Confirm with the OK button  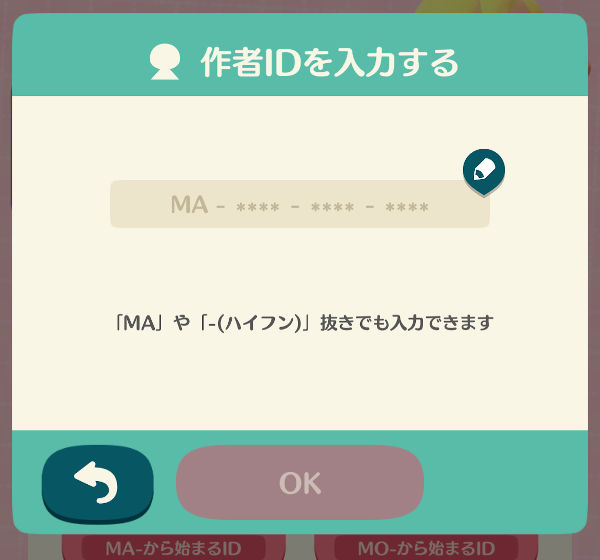click(x=300, y=483)
